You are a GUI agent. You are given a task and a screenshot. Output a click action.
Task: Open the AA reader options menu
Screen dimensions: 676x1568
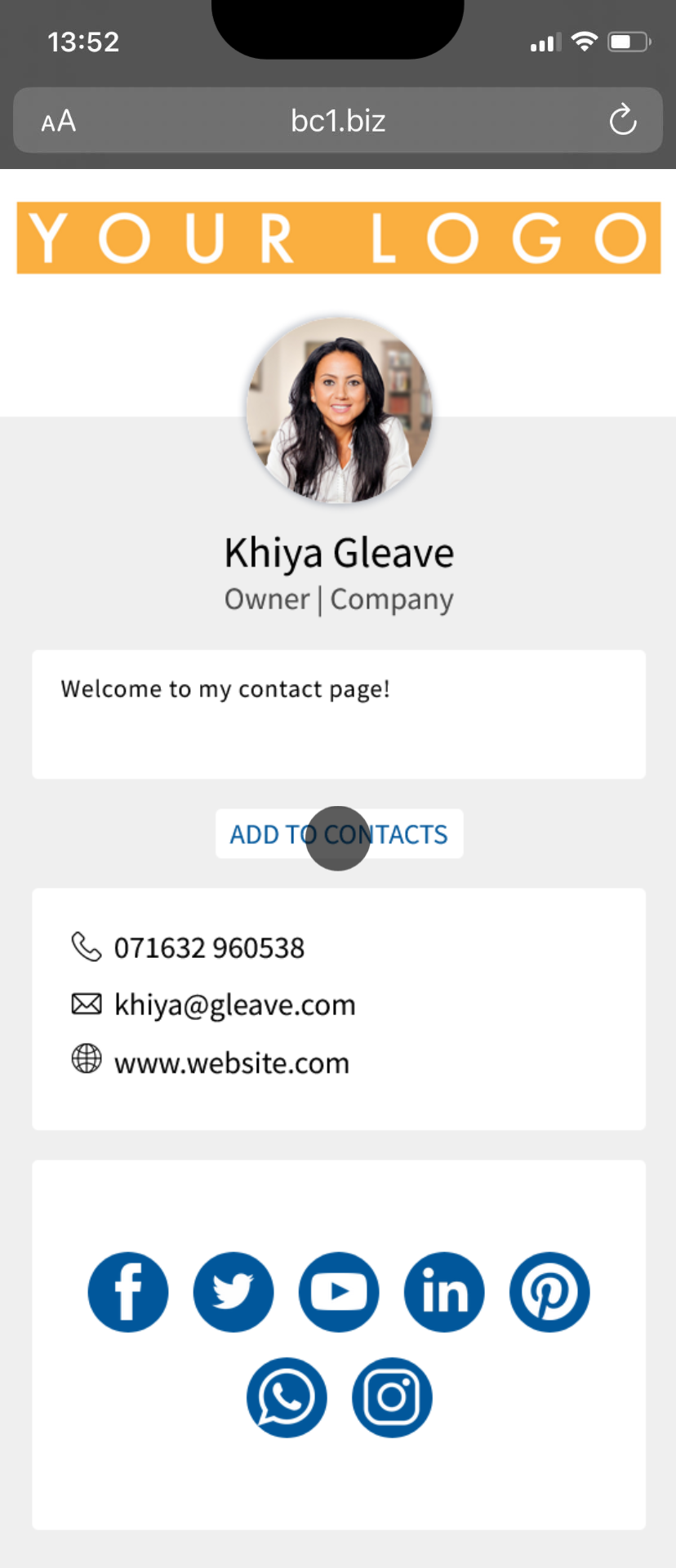pyautogui.click(x=59, y=122)
